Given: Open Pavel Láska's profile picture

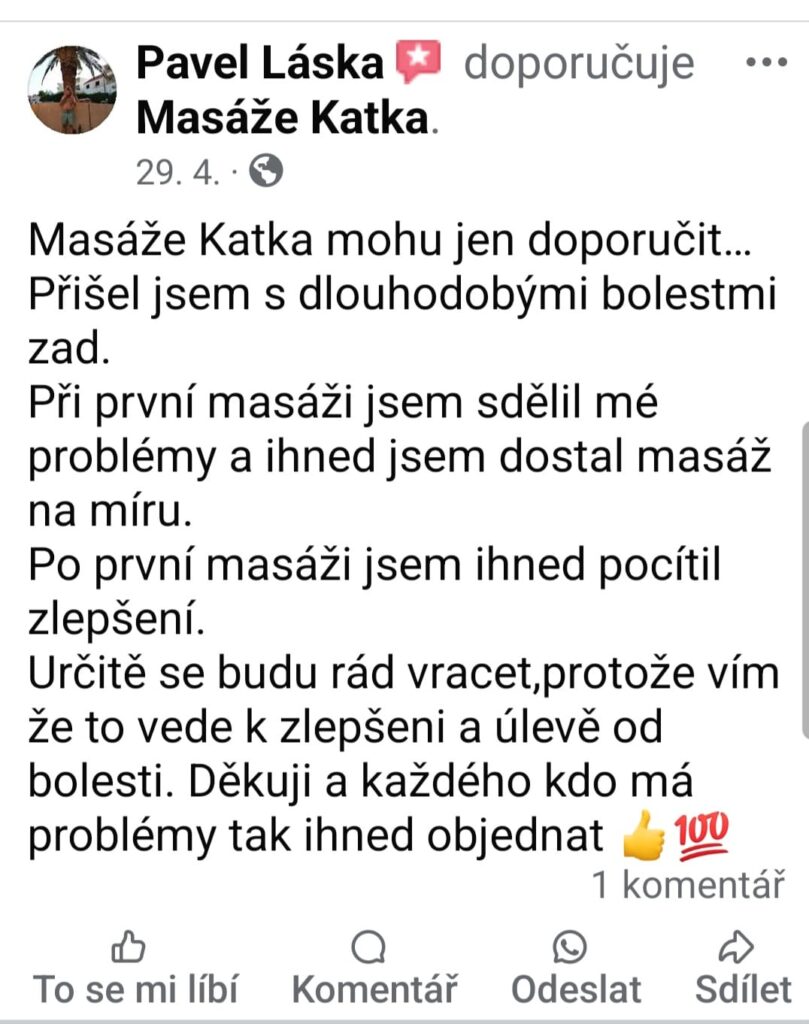Looking at the screenshot, I should (x=72, y=90).
